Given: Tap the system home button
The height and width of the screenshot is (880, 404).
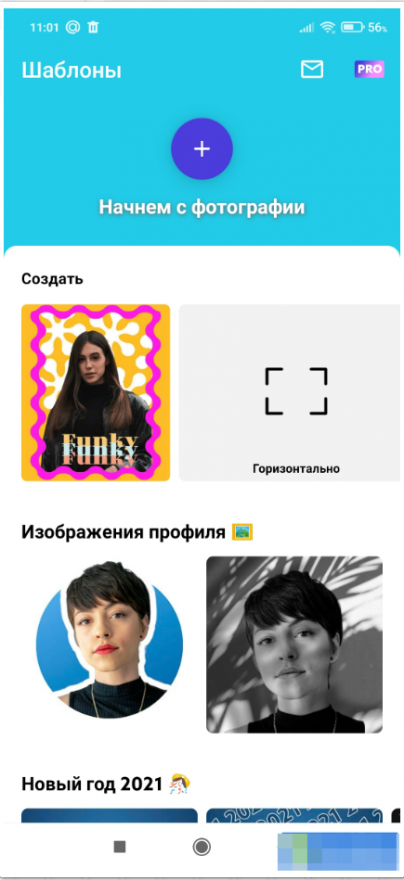Looking at the screenshot, I should click(x=201, y=847).
